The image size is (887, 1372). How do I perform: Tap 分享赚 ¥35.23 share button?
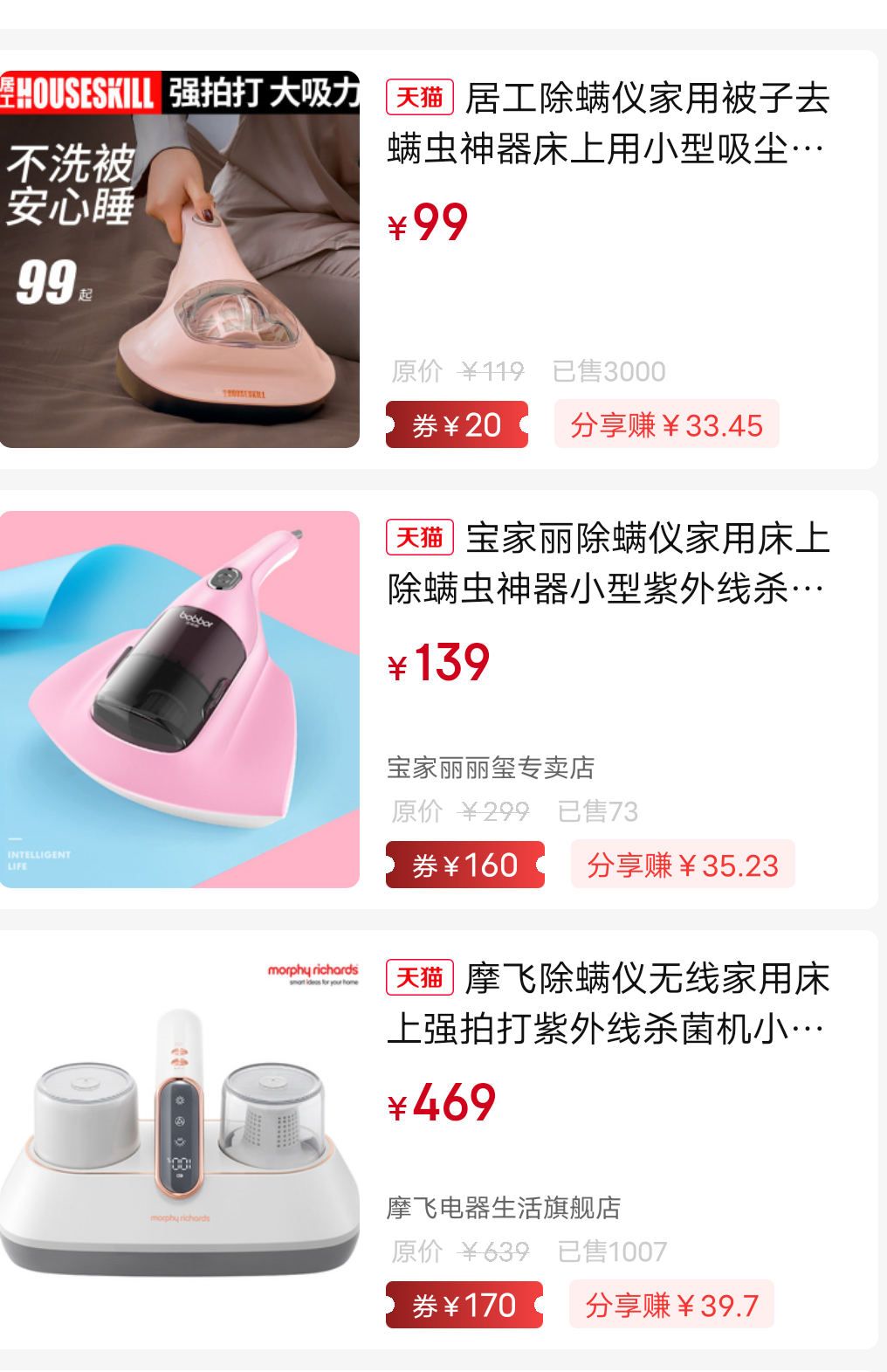tap(682, 865)
